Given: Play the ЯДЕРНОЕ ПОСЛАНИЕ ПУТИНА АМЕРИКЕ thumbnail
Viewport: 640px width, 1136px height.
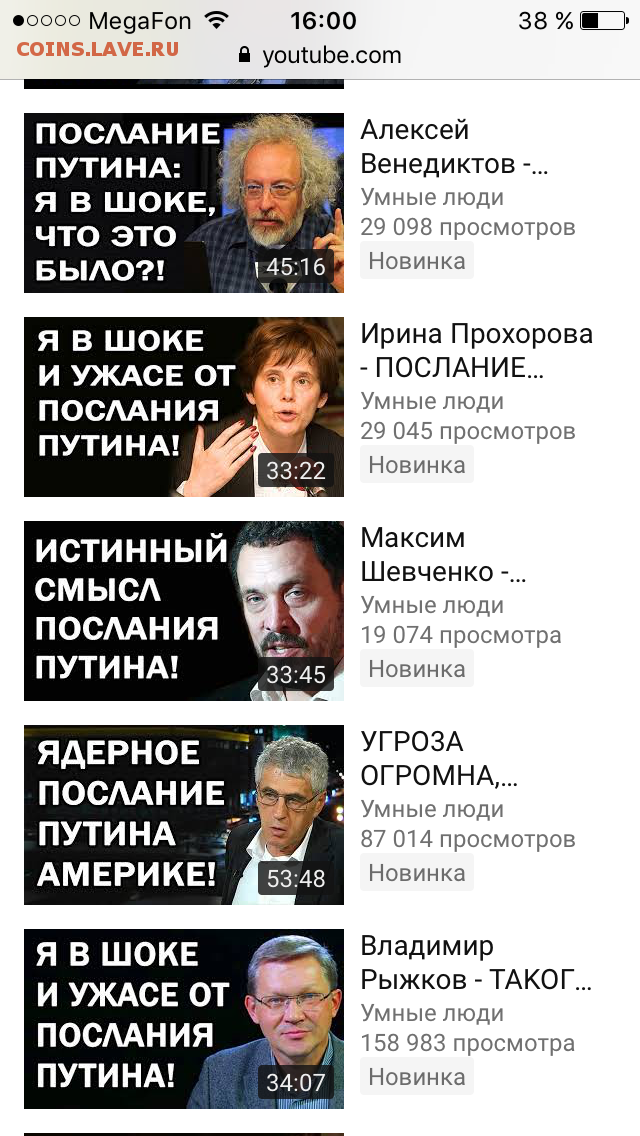Looking at the screenshot, I should (x=184, y=815).
